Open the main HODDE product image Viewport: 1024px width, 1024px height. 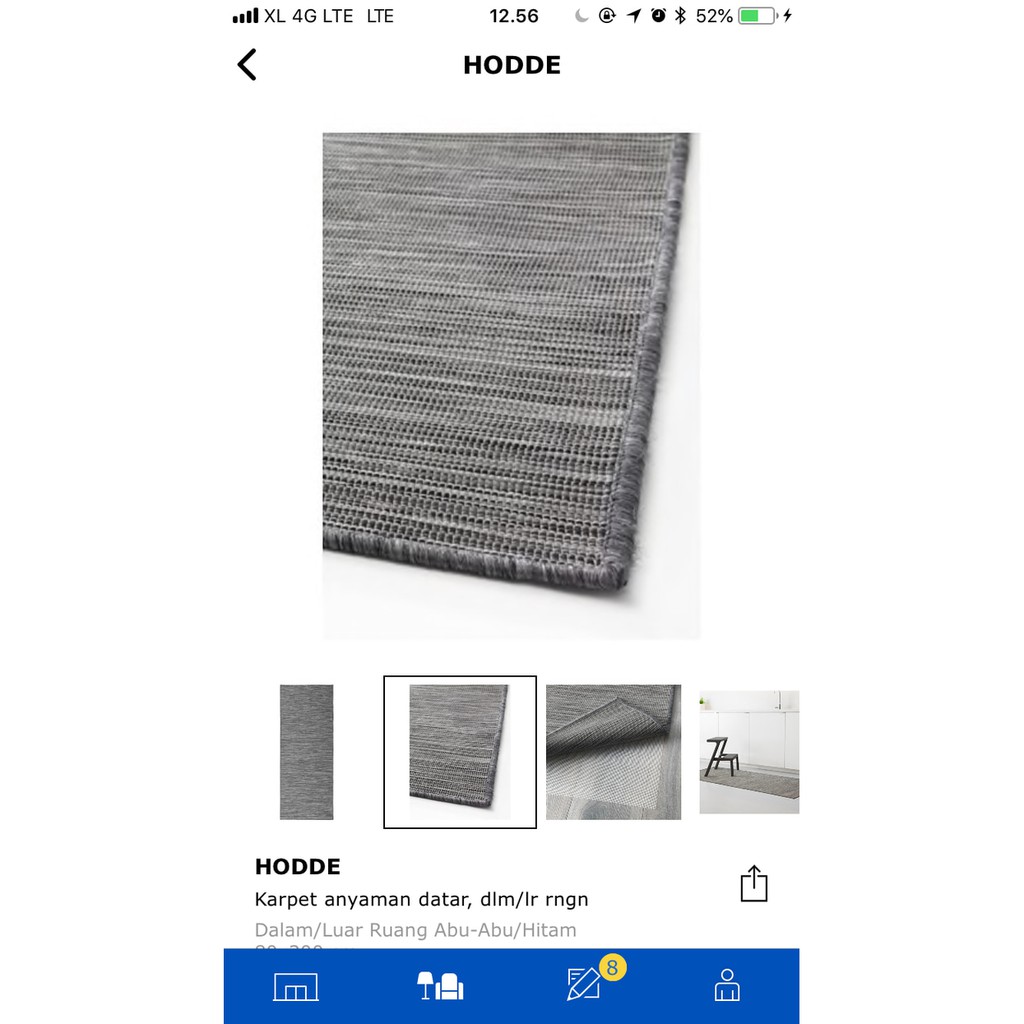pyautogui.click(x=511, y=385)
